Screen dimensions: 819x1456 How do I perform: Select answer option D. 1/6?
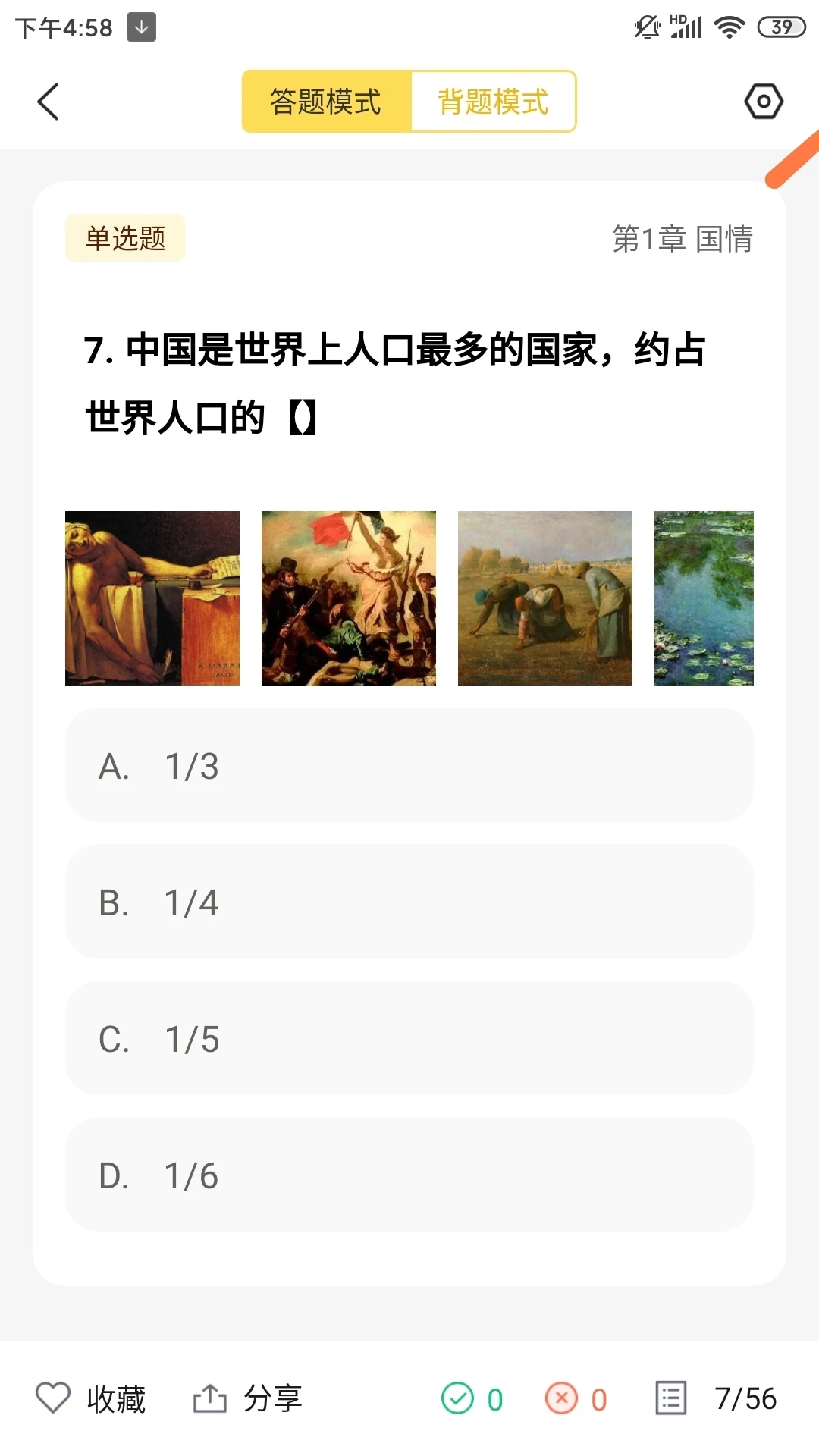coord(409,1175)
